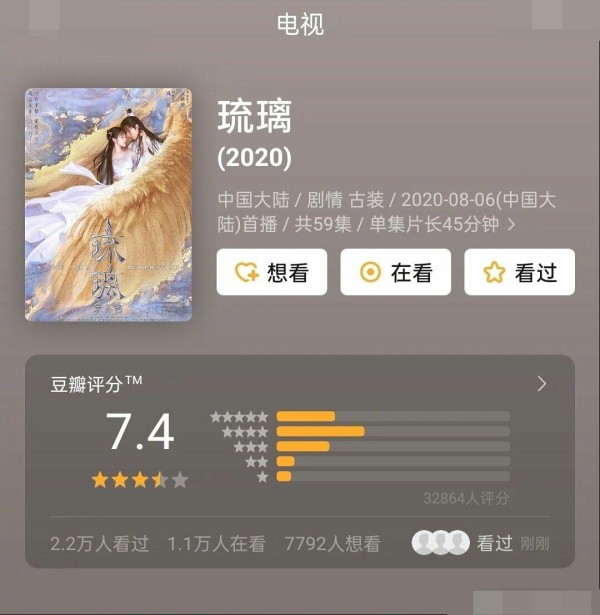Open the 豆瓣评分 rating details
This screenshot has height=615, width=600.
[x=542, y=383]
